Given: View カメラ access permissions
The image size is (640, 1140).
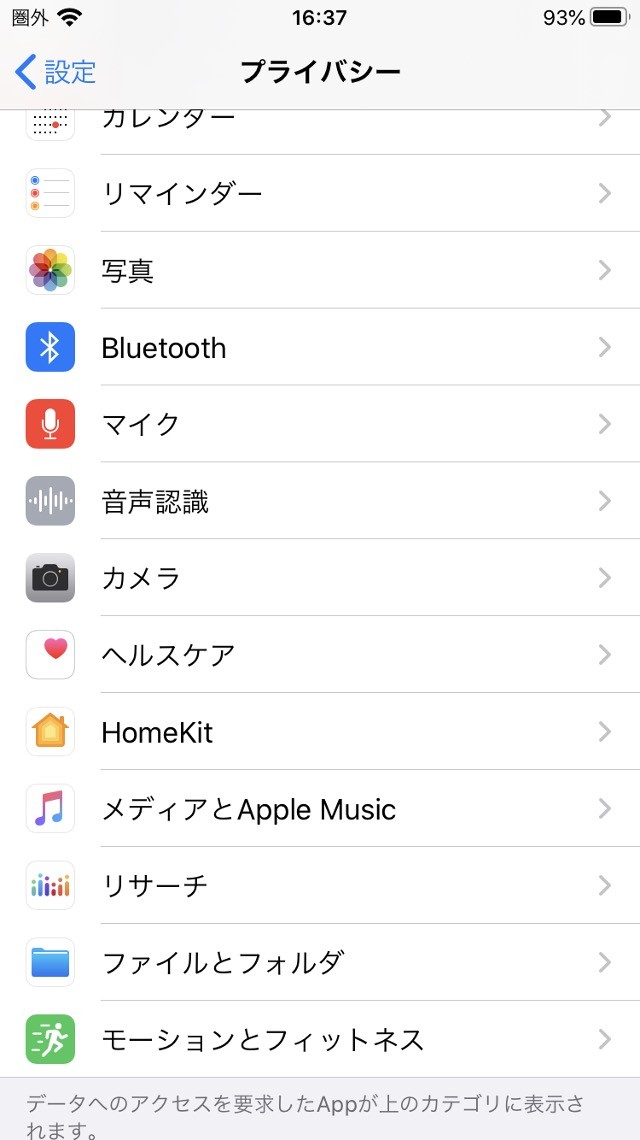Looking at the screenshot, I should click(320, 579).
